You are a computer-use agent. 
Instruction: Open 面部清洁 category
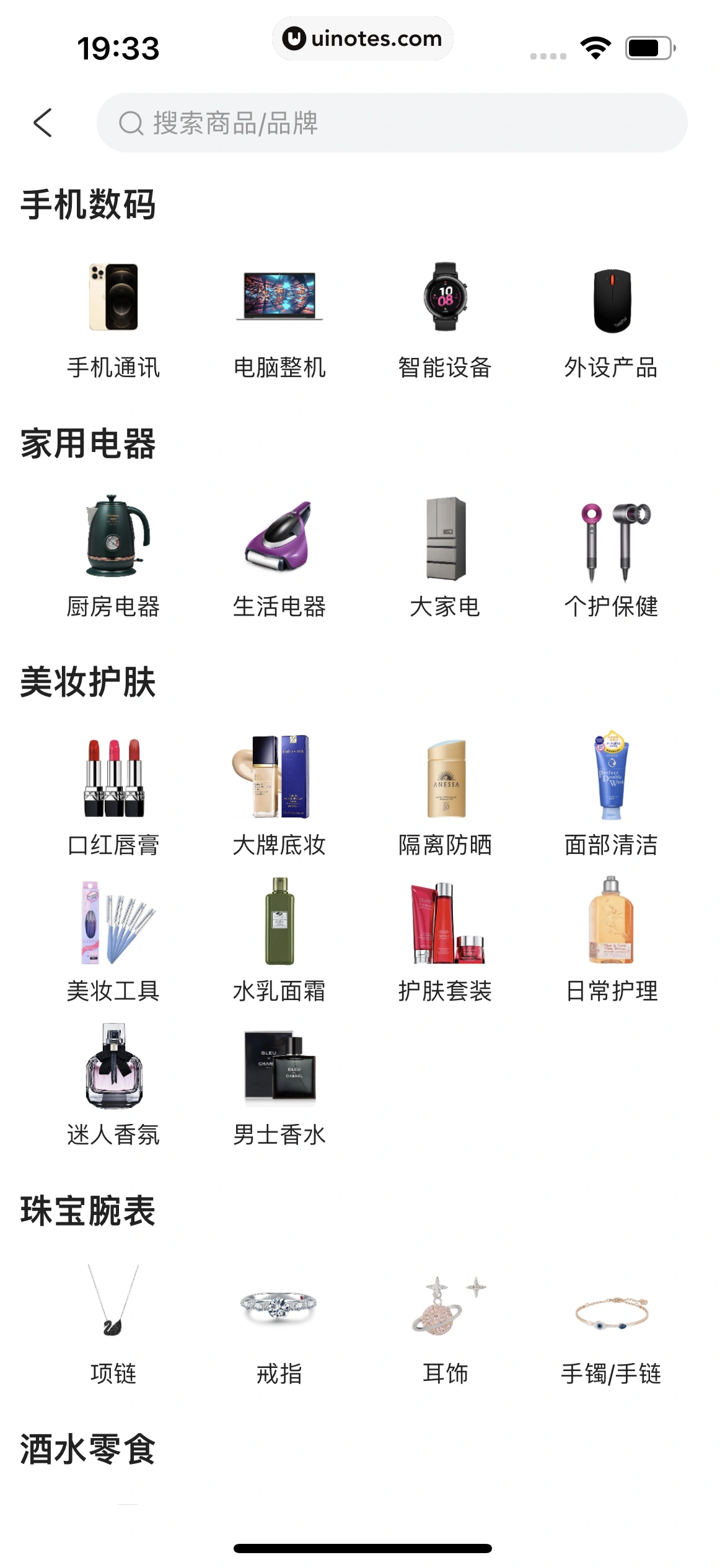(611, 796)
